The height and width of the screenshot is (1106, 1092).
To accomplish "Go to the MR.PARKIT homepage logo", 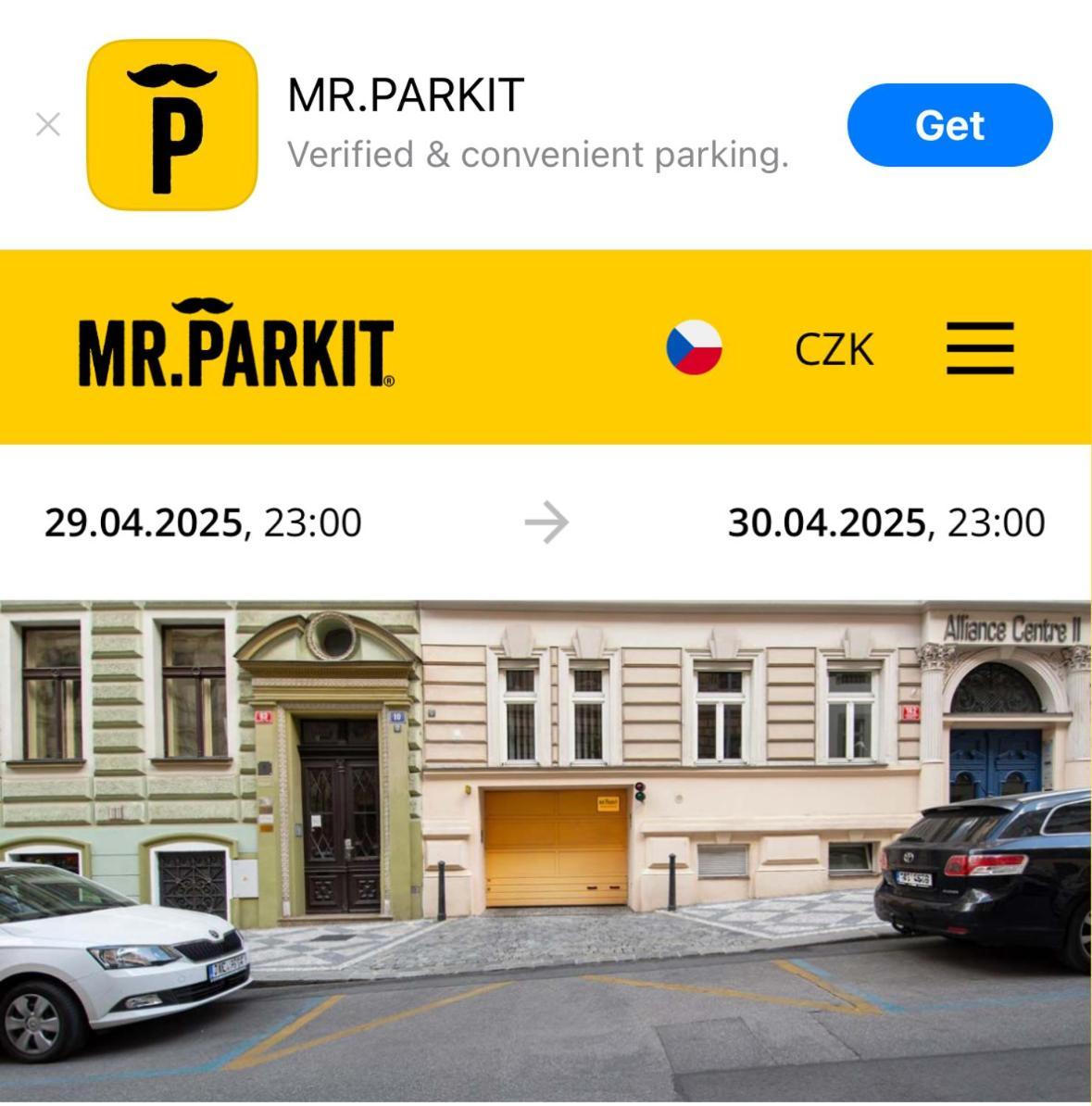I will pos(236,345).
